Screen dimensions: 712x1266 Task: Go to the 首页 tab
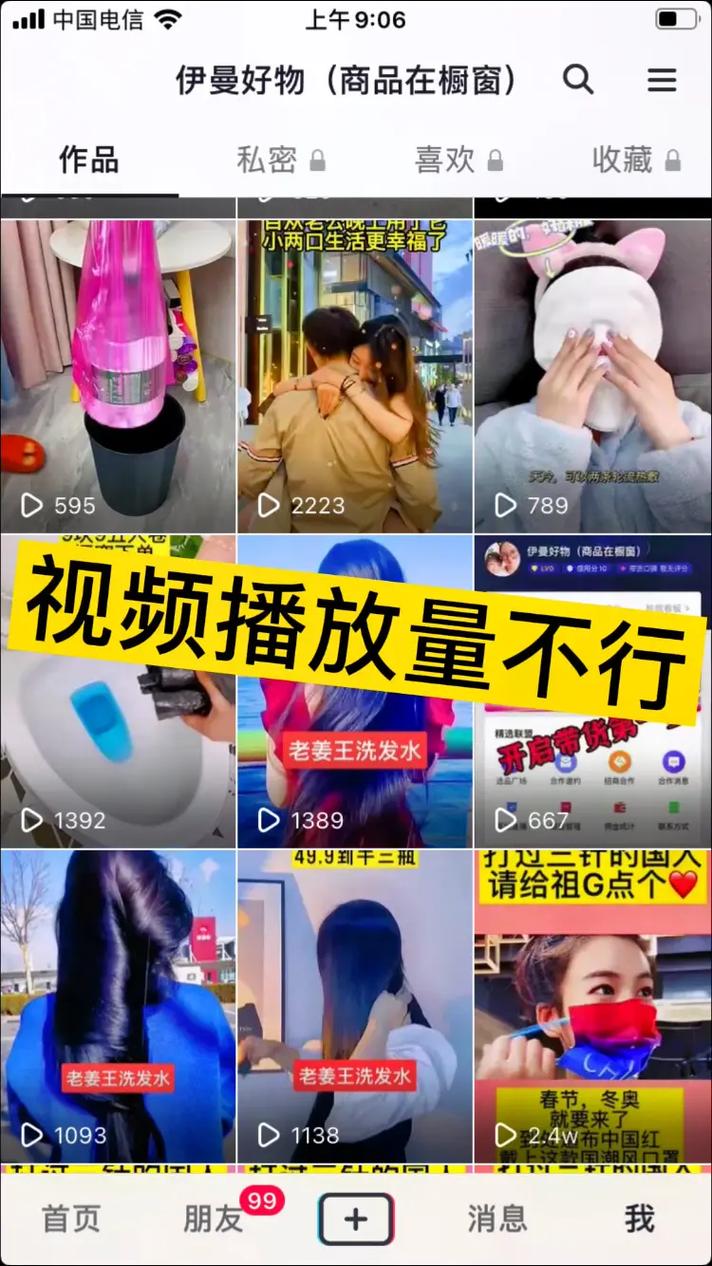click(71, 1218)
